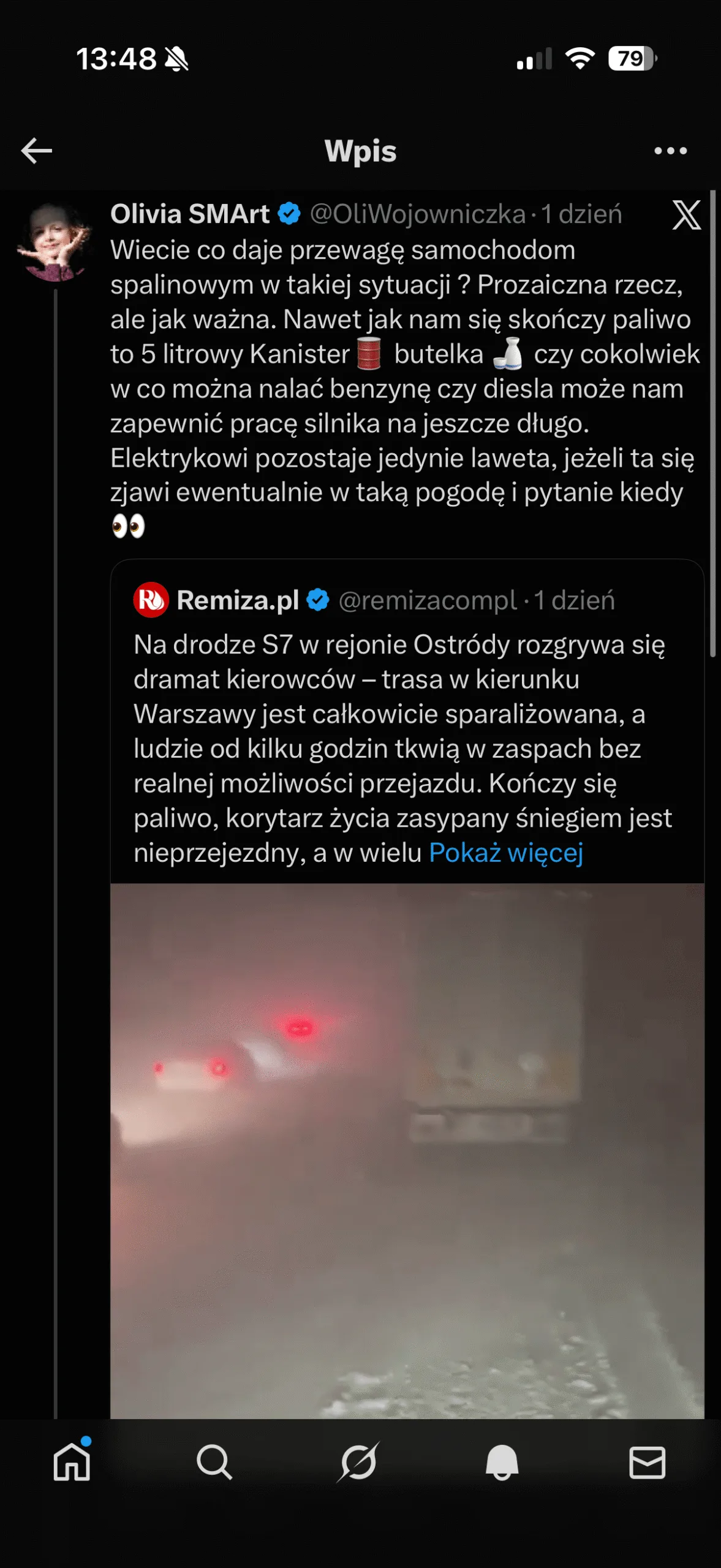Expand the quoted post with Pokaż więcej
The height and width of the screenshot is (1568, 721).
tap(506, 853)
